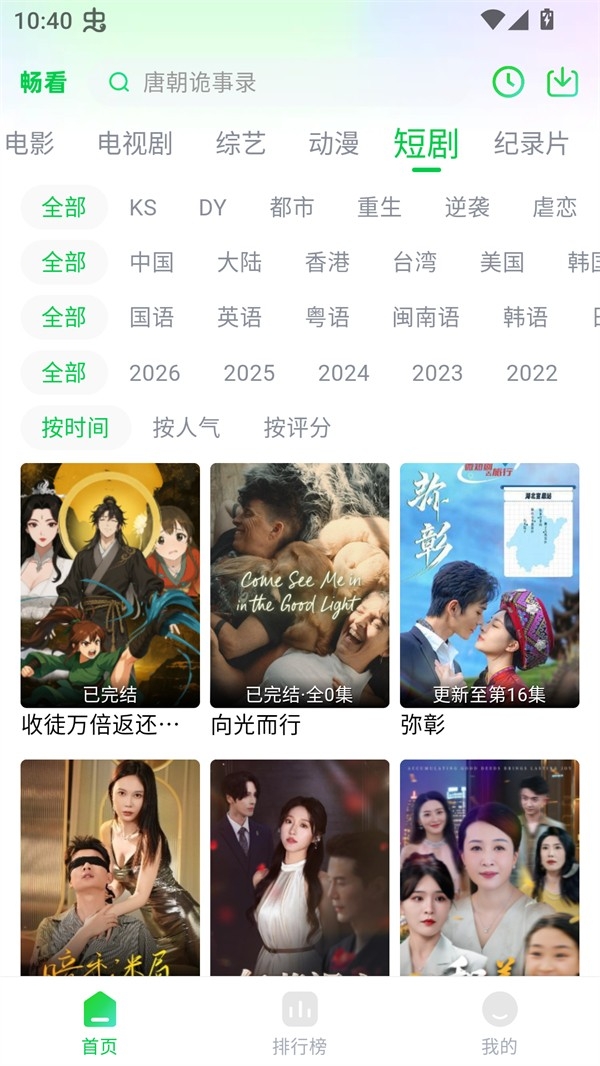Tap the search box showing 唐朝诡事录
600x1066 pixels.
pyautogui.click(x=290, y=82)
